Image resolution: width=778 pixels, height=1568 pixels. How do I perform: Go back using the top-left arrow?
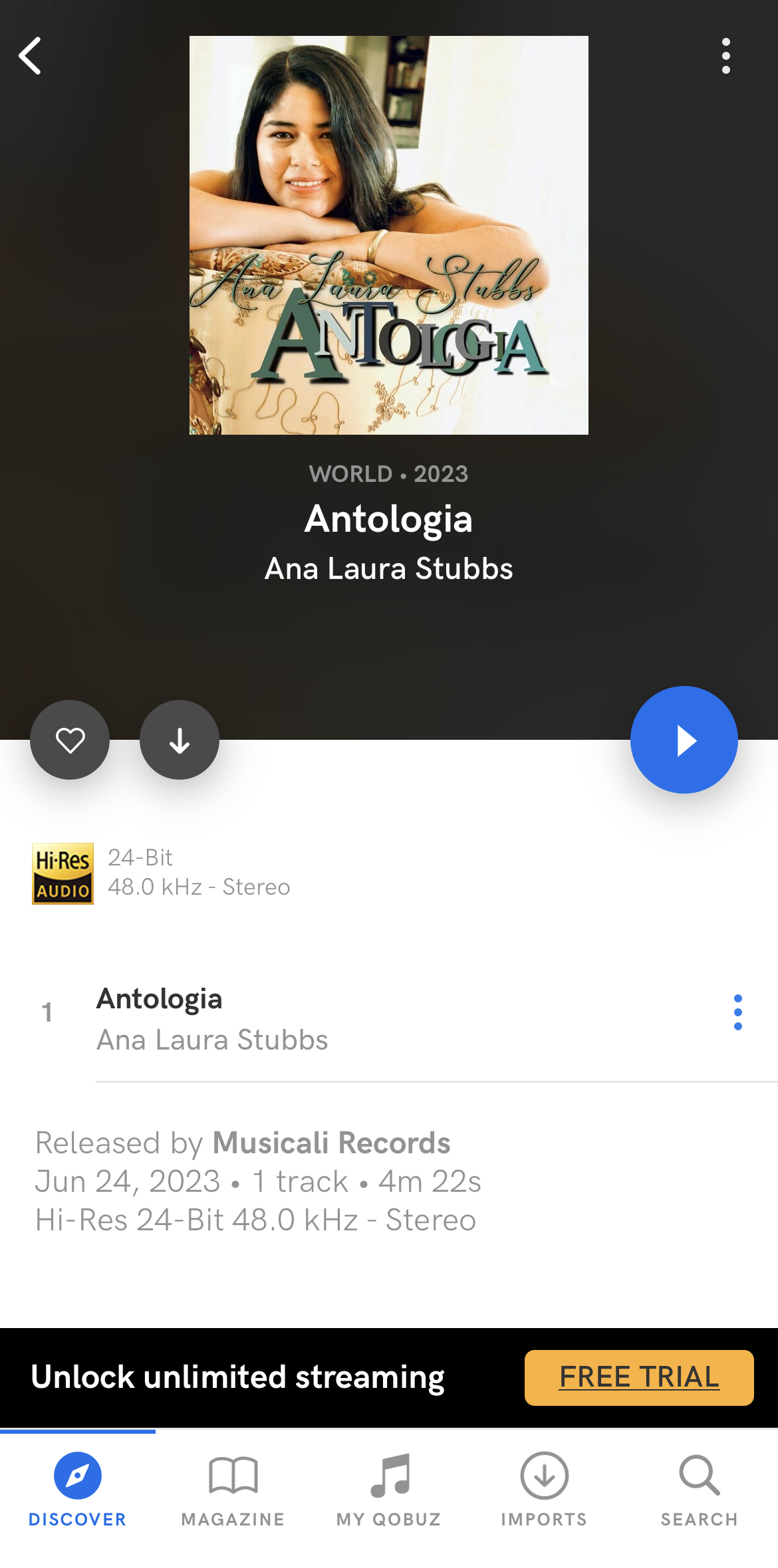[x=30, y=56]
